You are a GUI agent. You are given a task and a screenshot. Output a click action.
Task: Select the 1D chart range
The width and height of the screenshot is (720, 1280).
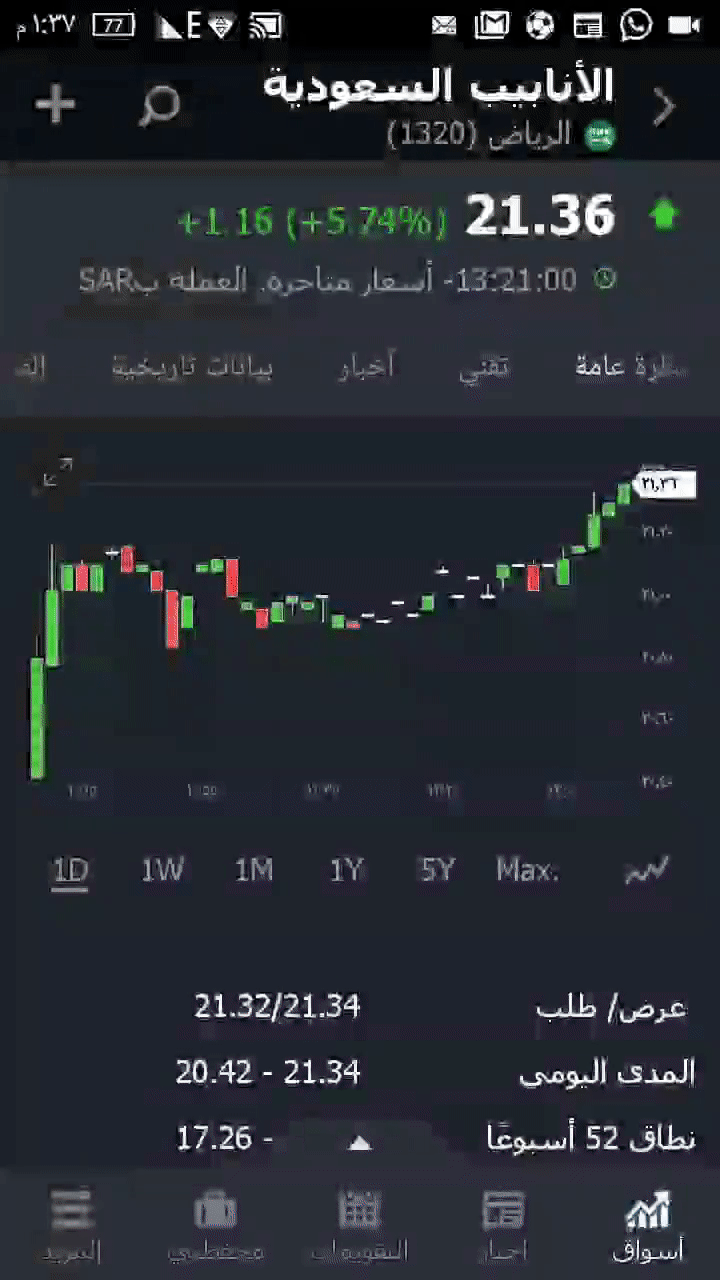[x=70, y=871]
